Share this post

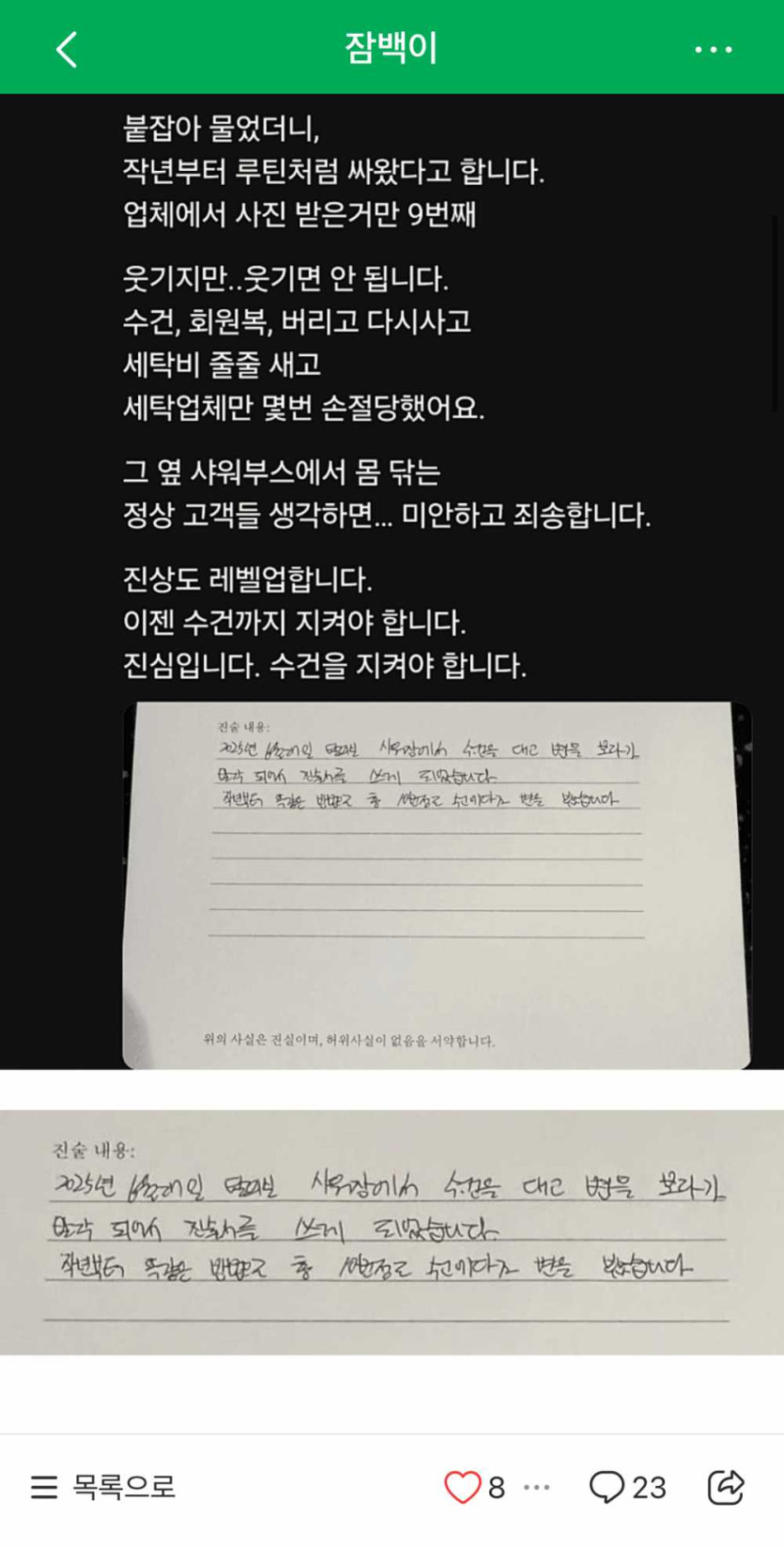pos(726,1487)
